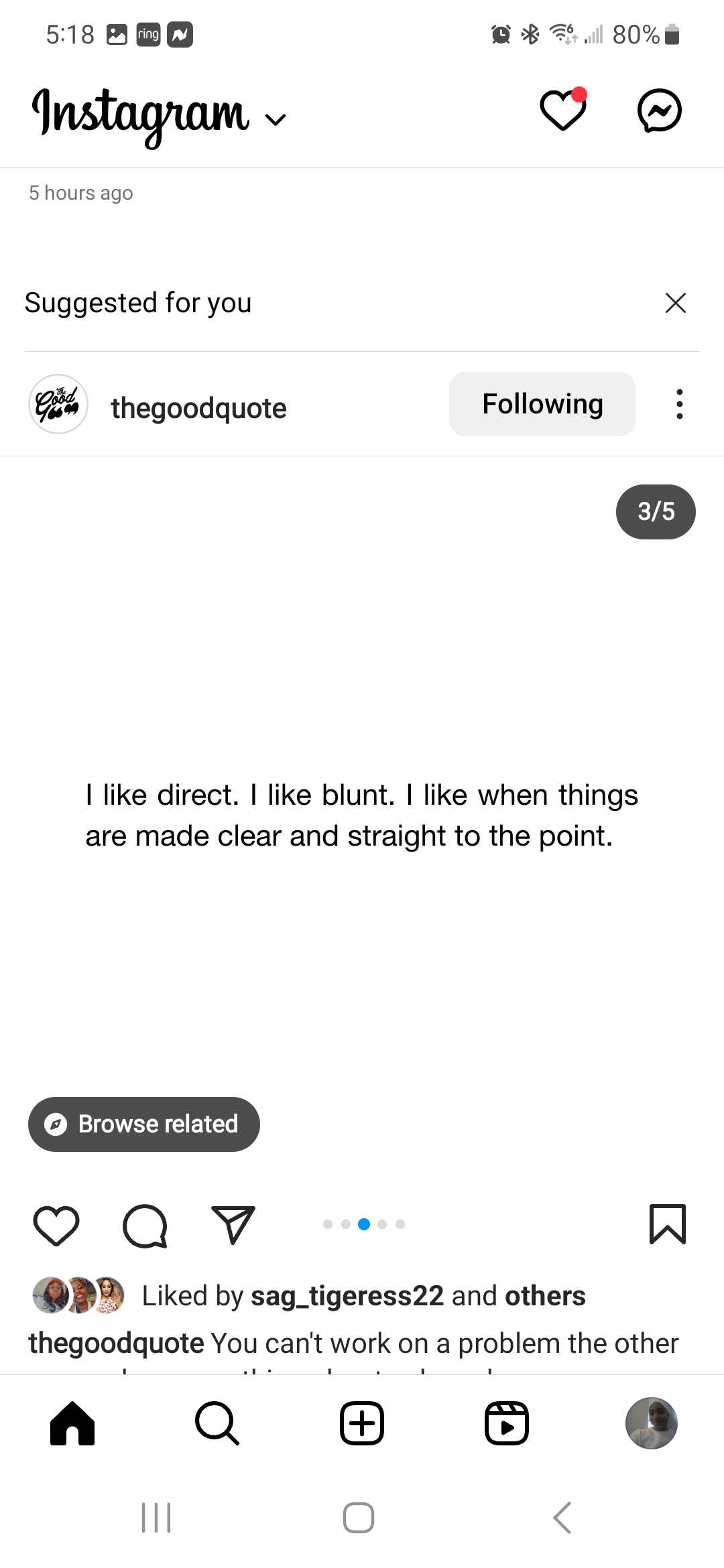Open the Instagram feed dropdown
The width and height of the screenshot is (724, 1568).
pos(276,119)
